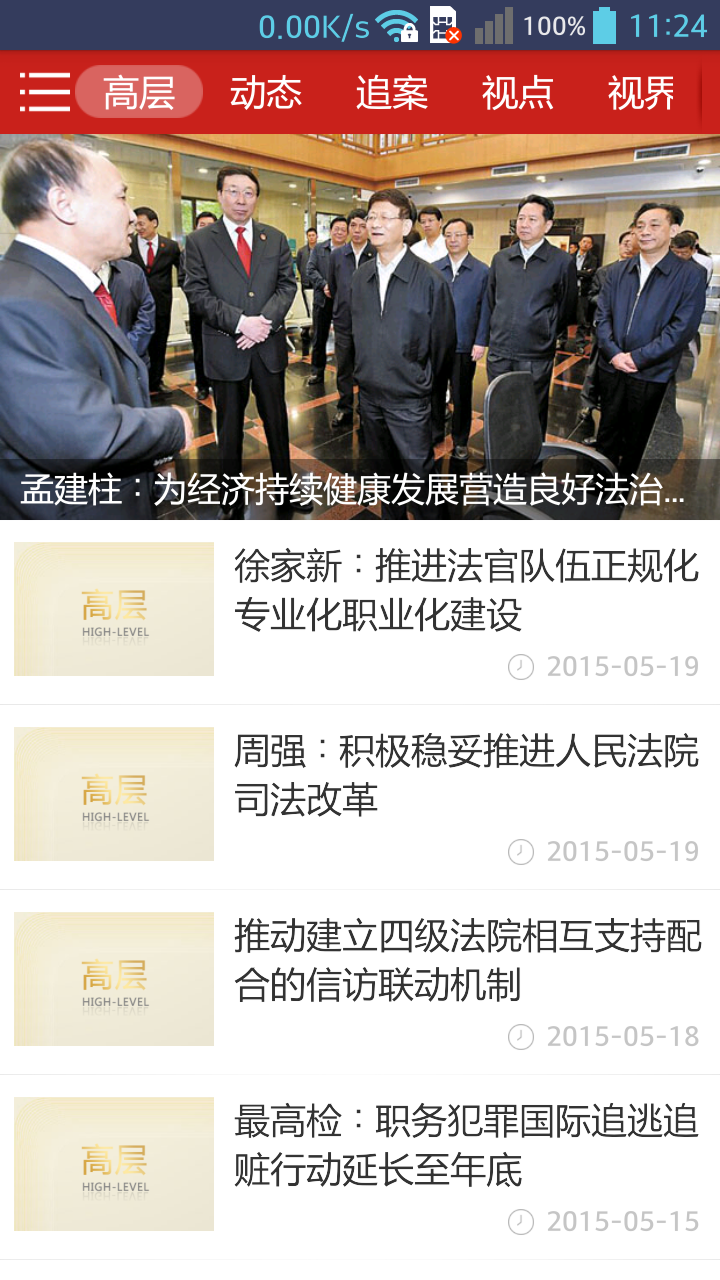Open the hamburger drawer menu
The width and height of the screenshot is (720, 1280).
click(x=44, y=92)
